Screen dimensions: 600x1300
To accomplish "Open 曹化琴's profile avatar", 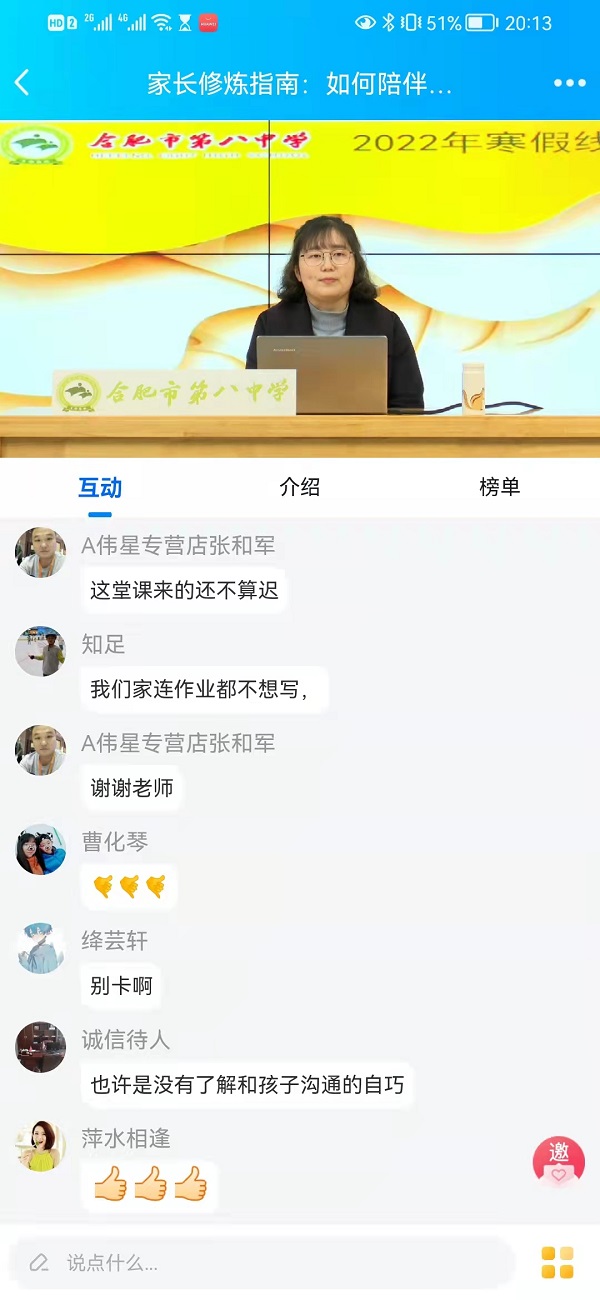I will [x=40, y=849].
